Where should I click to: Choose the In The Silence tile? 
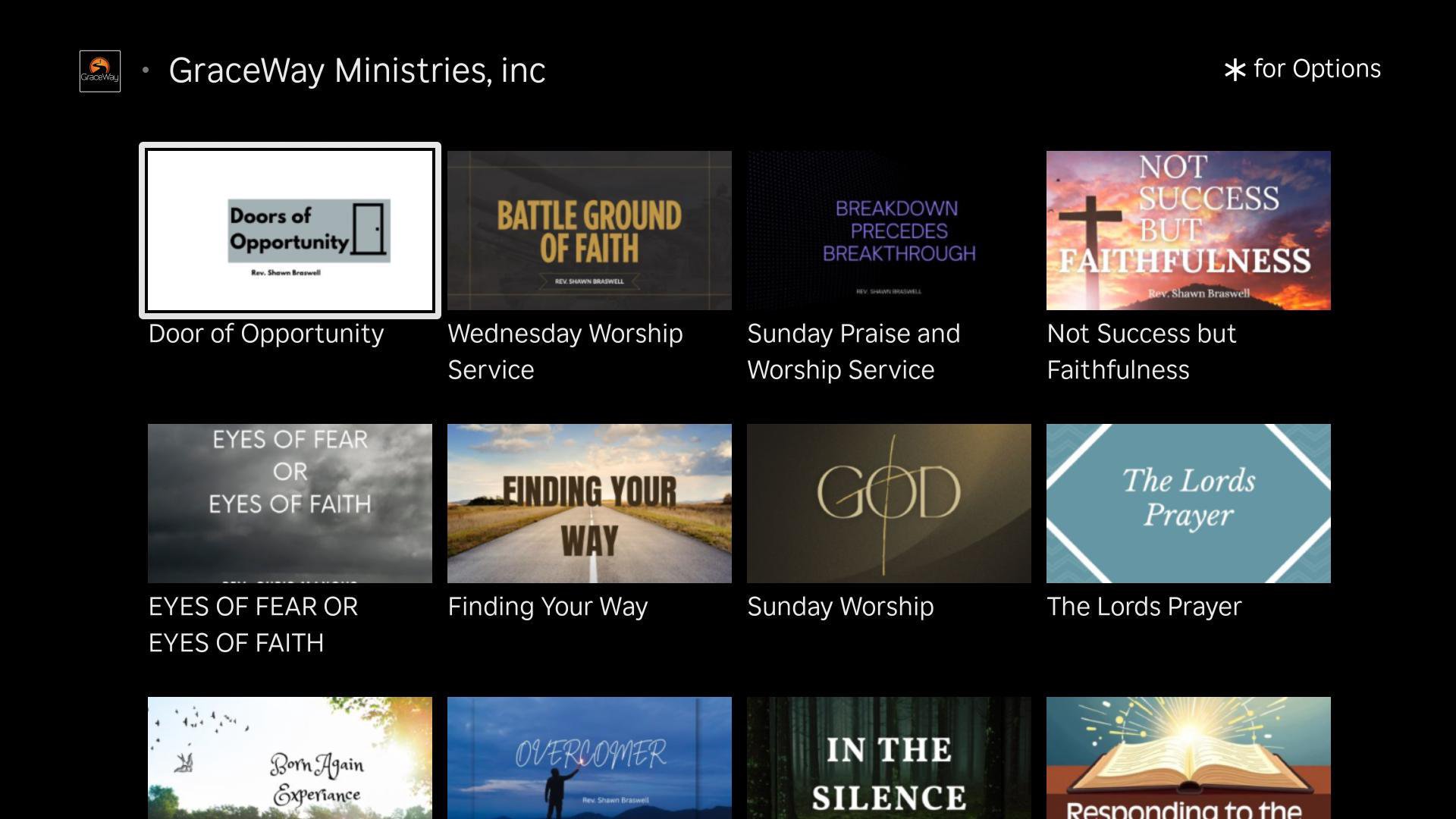point(889,758)
